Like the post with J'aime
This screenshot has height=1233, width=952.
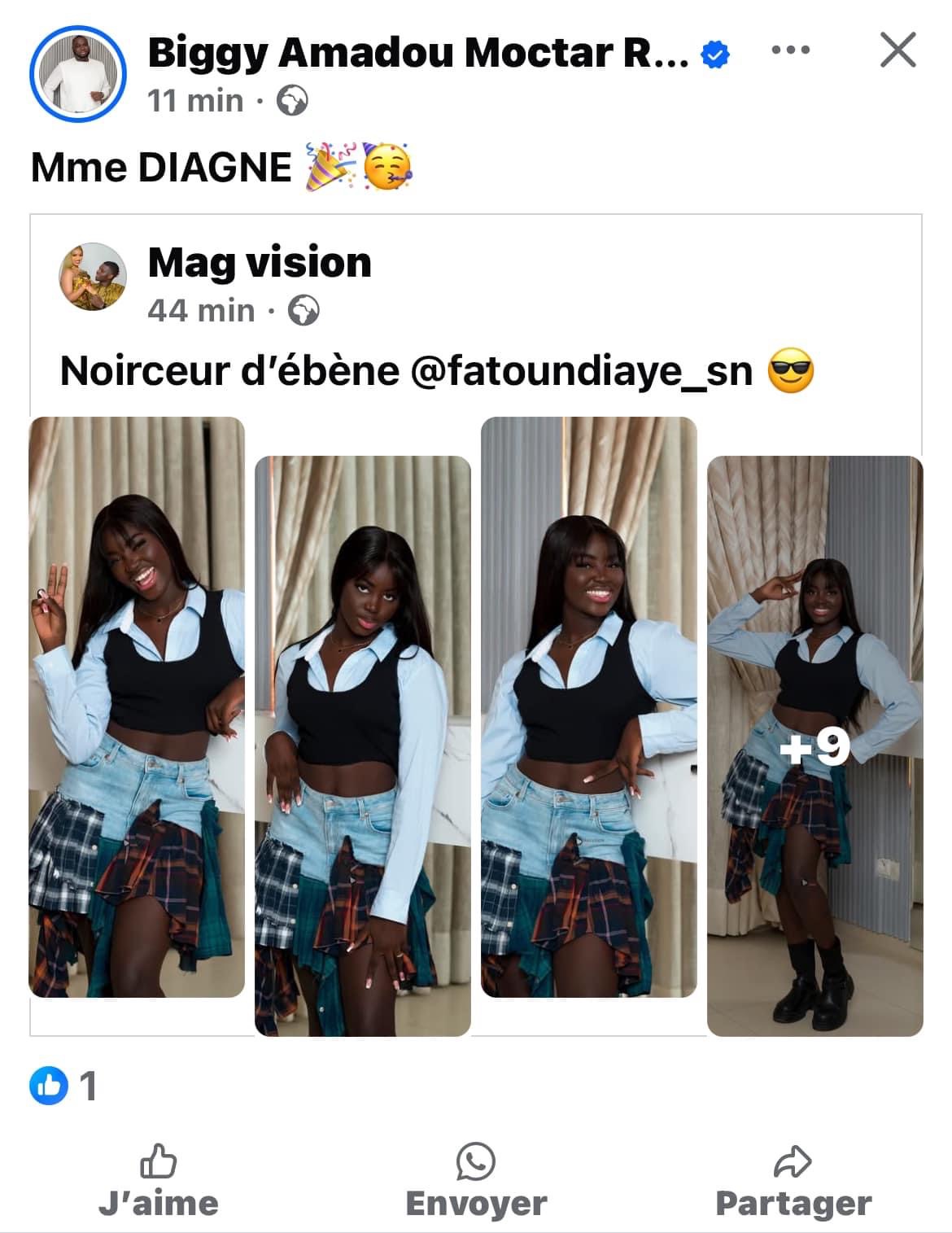pos(159,1181)
